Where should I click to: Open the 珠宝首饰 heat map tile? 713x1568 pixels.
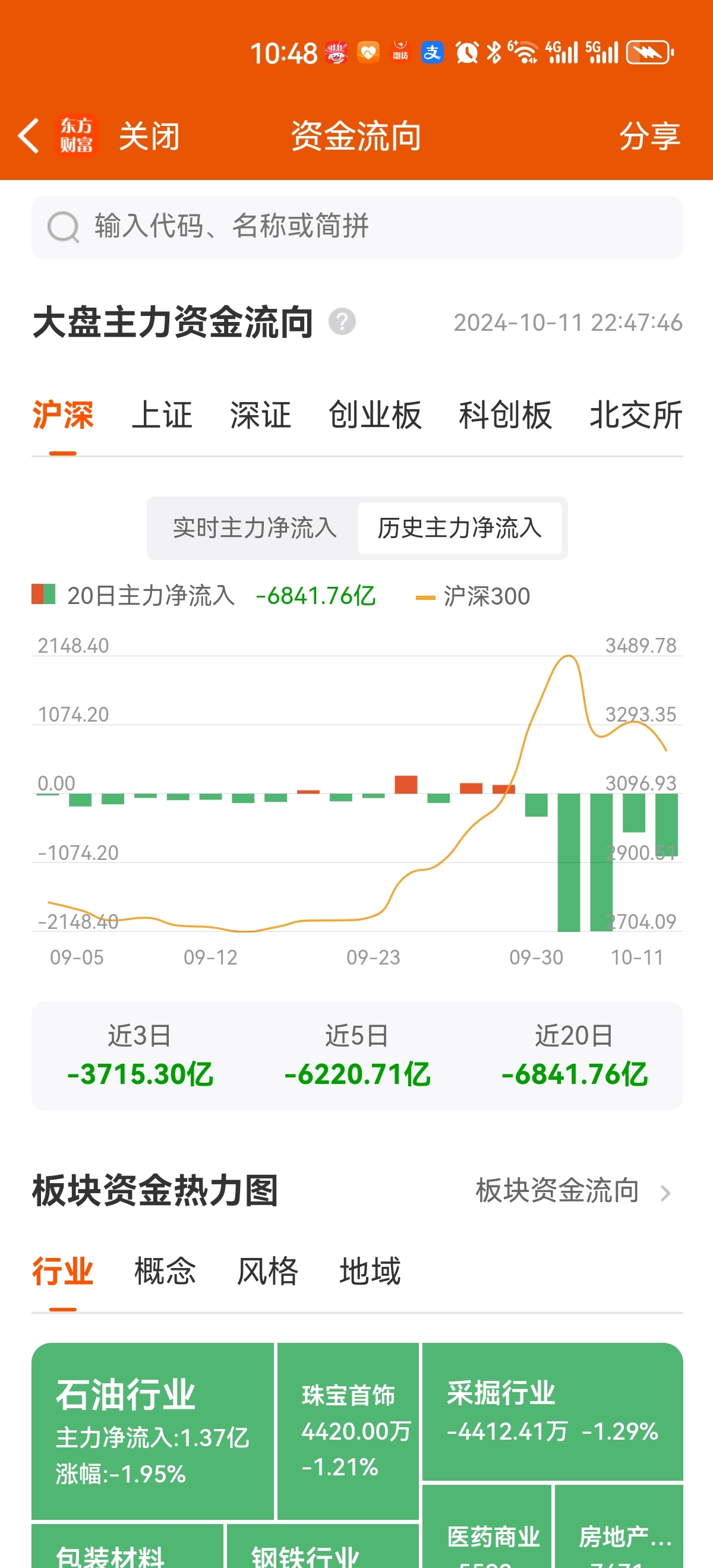pyautogui.click(x=348, y=1431)
